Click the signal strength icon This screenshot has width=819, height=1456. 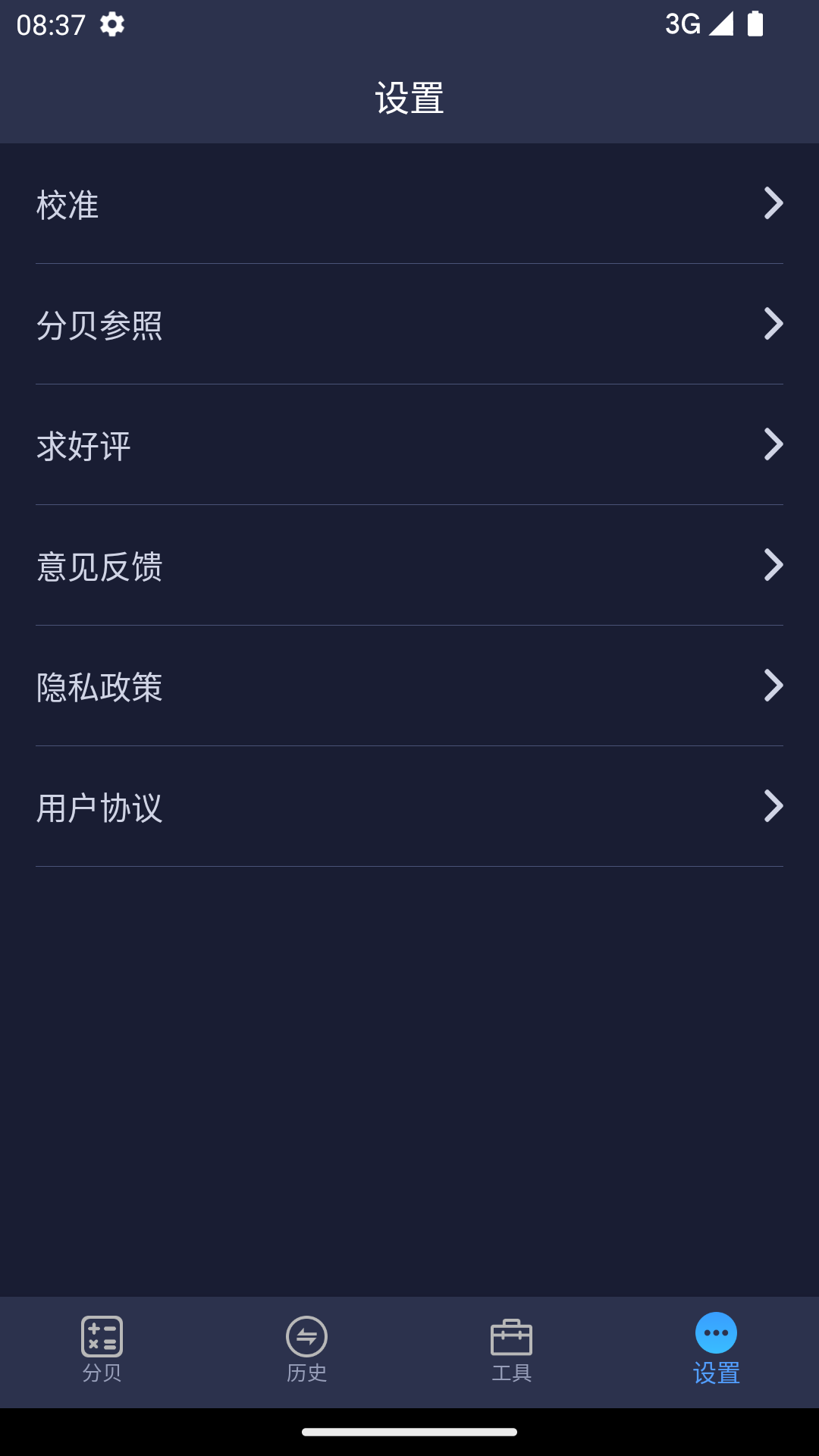(721, 25)
